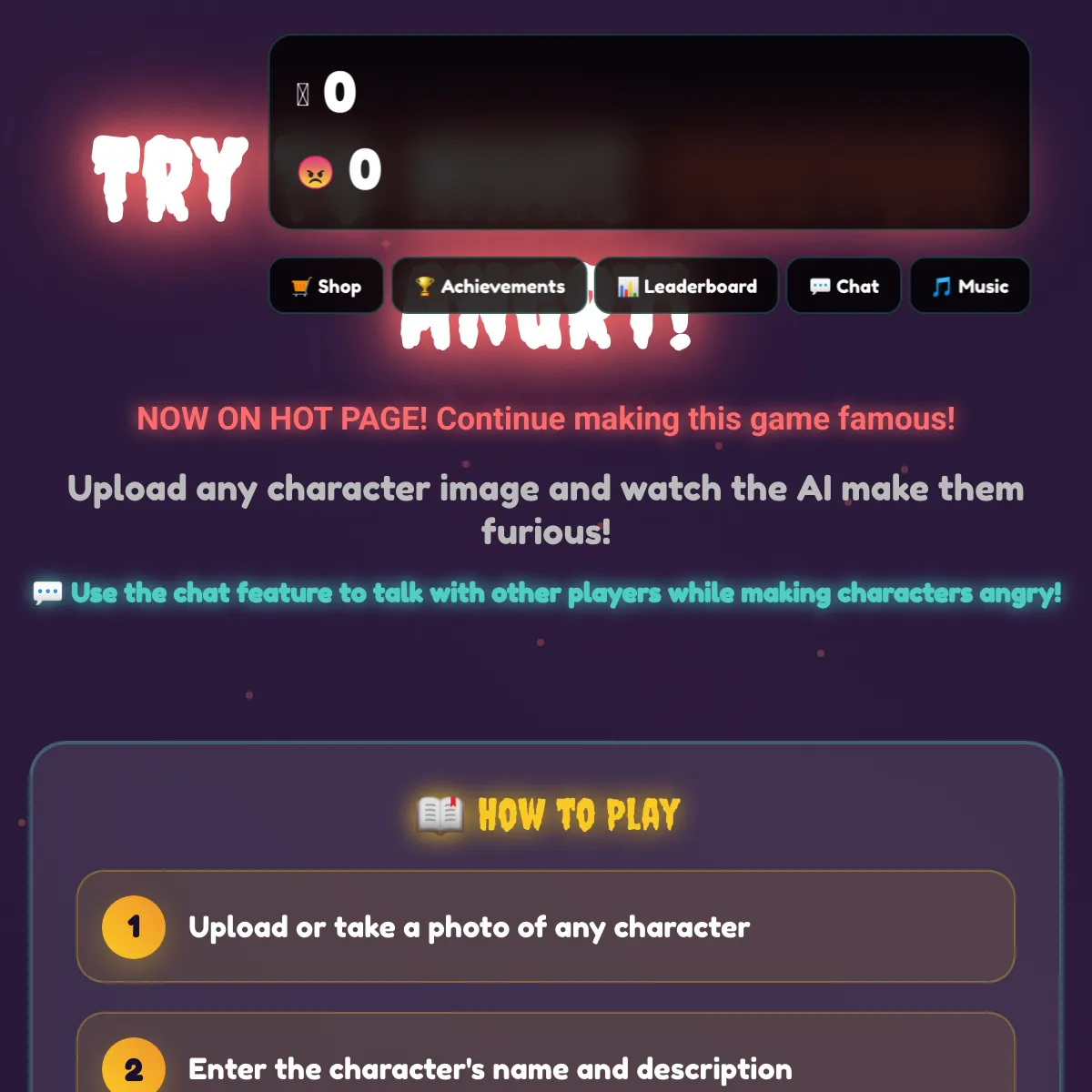The height and width of the screenshot is (1092, 1092).
Task: Open the Leaderboard
Action: (x=686, y=286)
